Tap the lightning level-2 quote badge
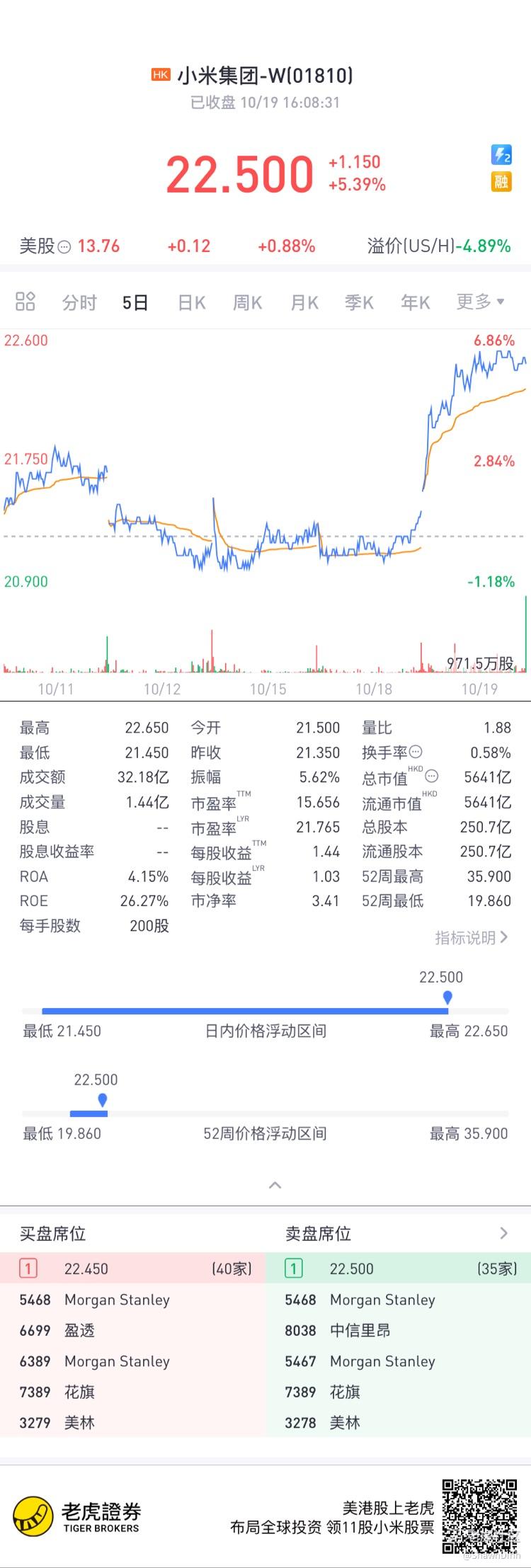Image resolution: width=531 pixels, height=1568 pixels. point(501,155)
